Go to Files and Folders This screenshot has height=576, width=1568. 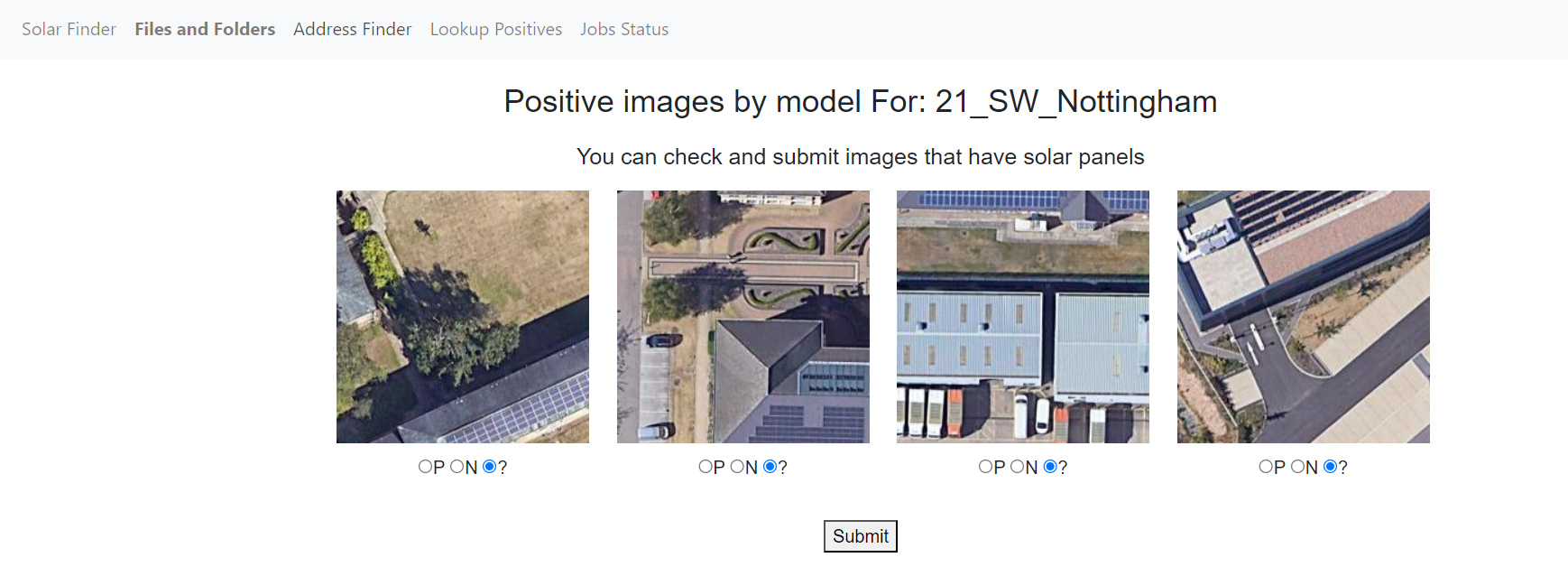coord(205,29)
